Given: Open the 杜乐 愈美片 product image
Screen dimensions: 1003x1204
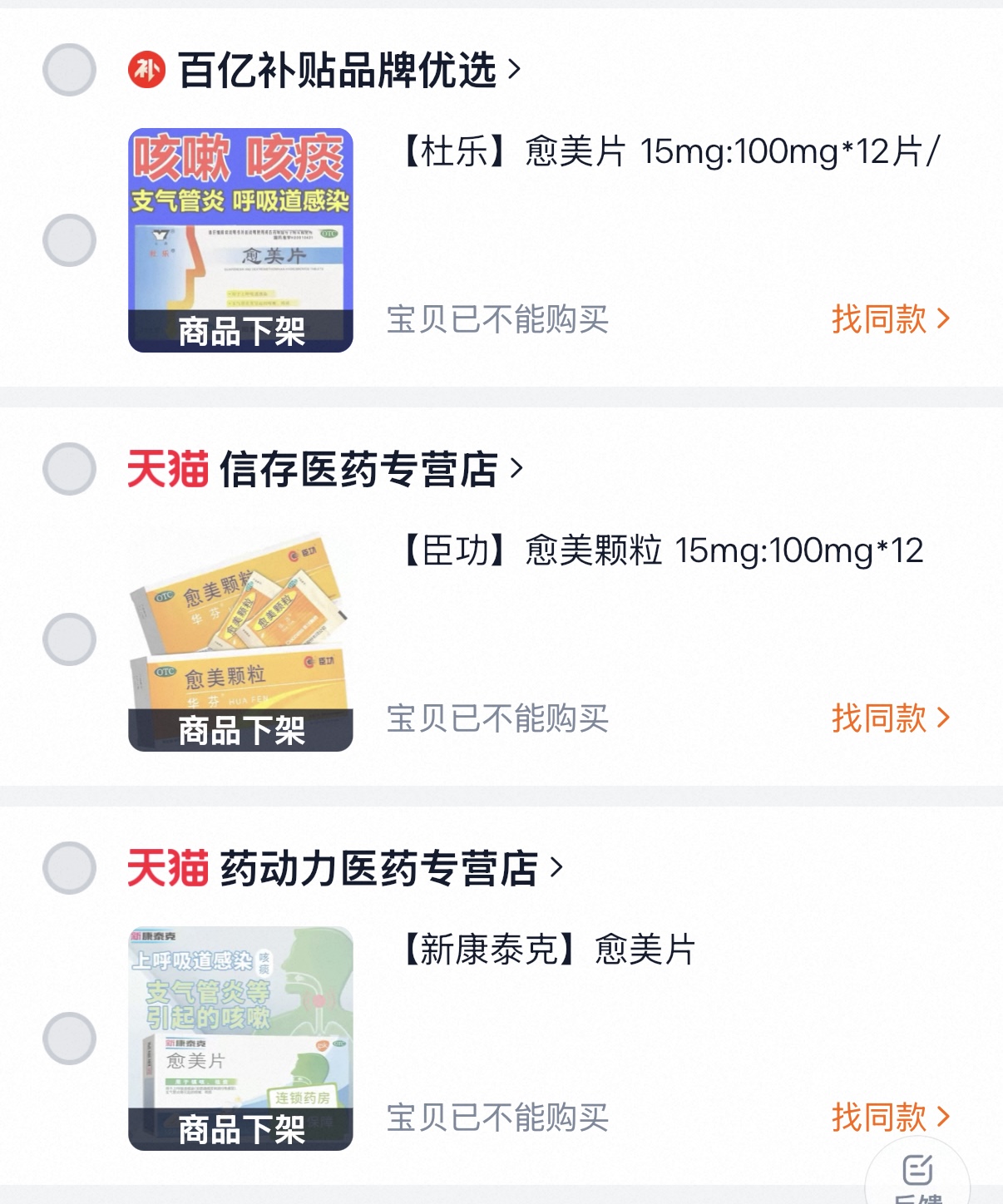Looking at the screenshot, I should (x=240, y=239).
